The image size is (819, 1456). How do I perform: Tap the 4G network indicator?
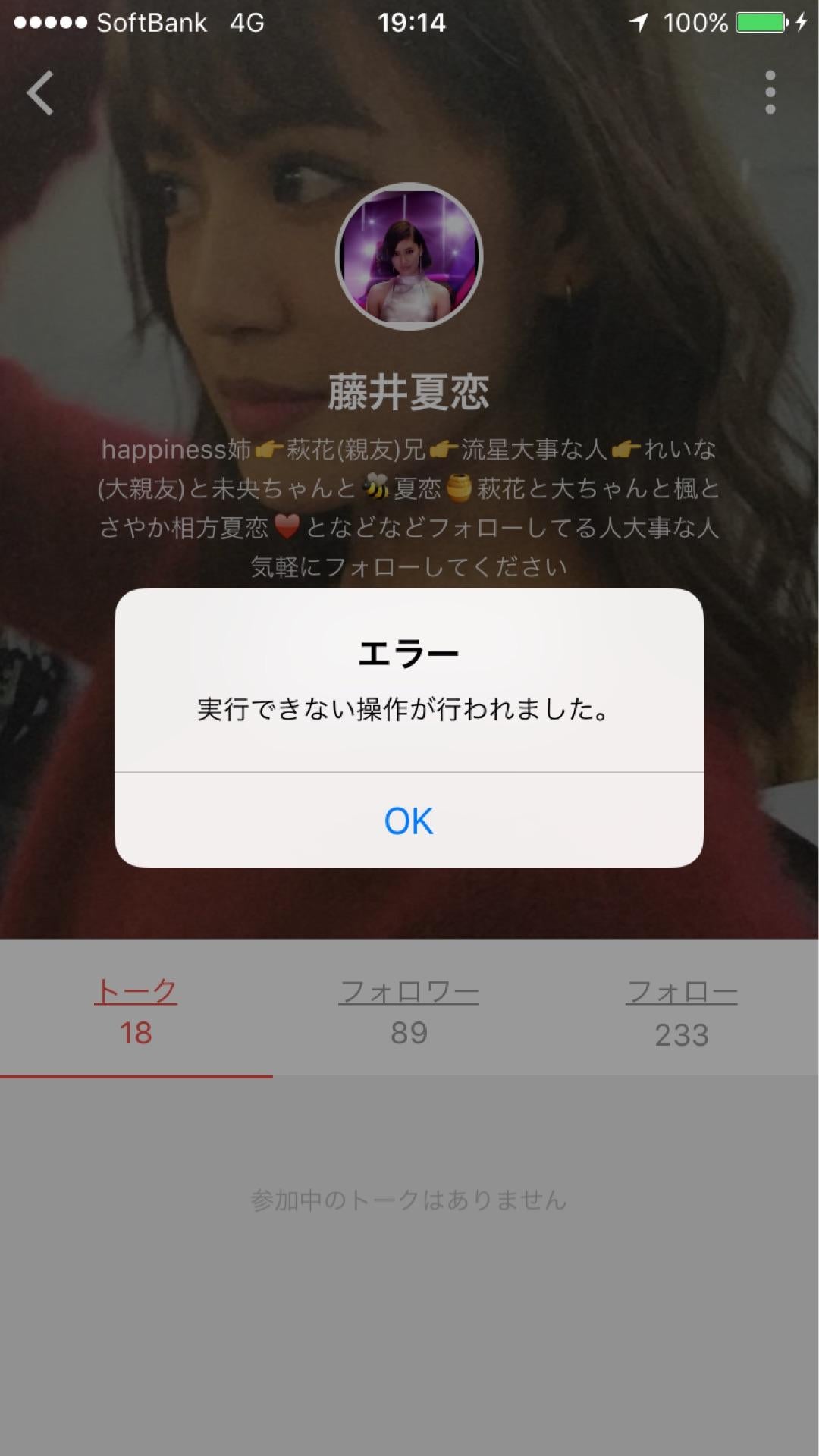[x=244, y=23]
